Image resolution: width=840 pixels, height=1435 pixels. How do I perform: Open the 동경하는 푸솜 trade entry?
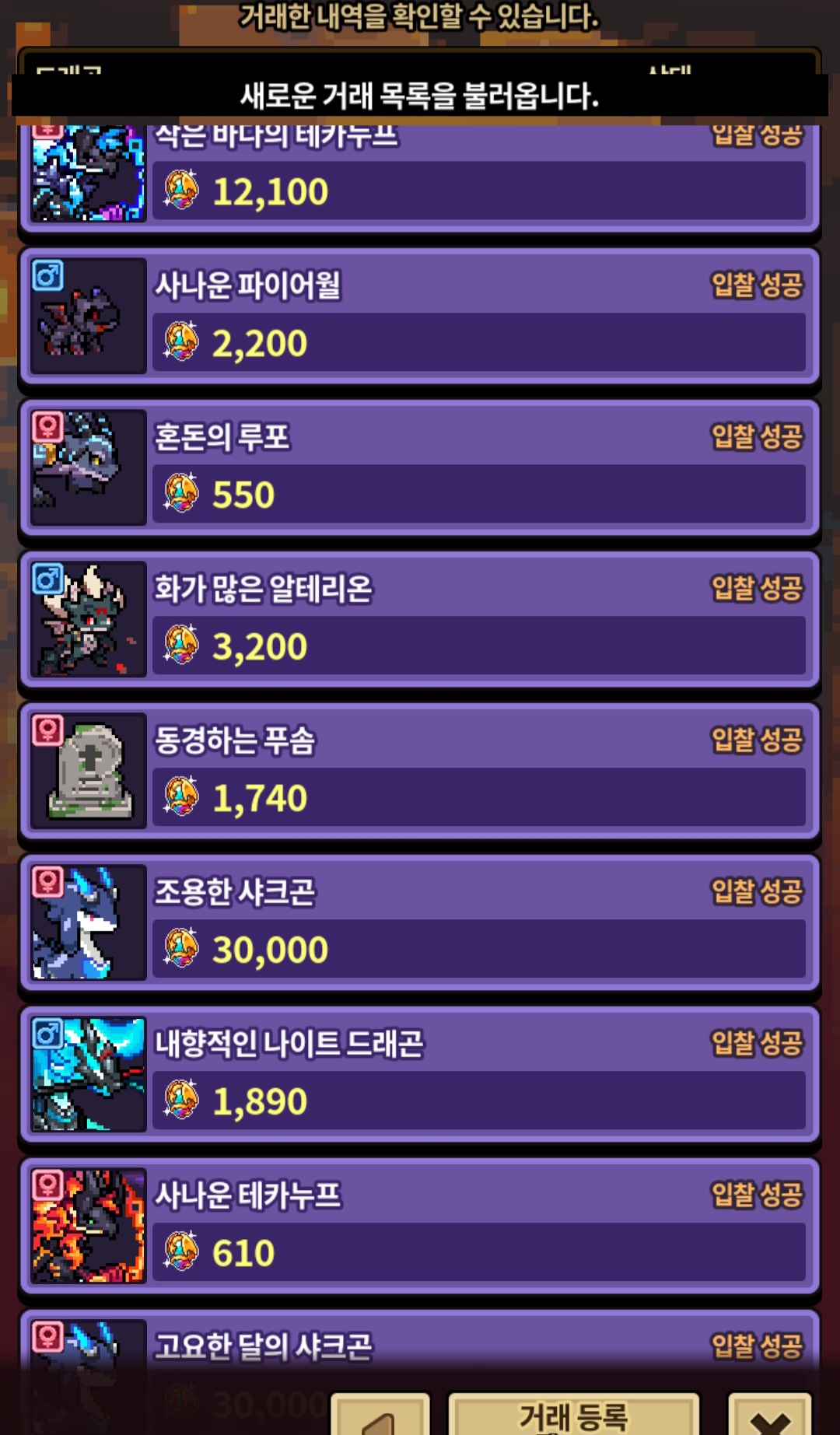point(420,771)
